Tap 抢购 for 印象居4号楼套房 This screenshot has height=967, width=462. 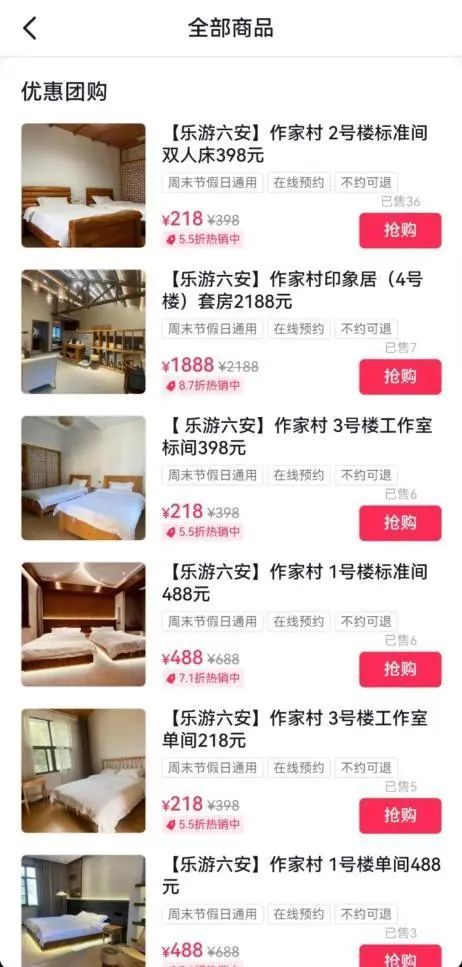(x=400, y=377)
